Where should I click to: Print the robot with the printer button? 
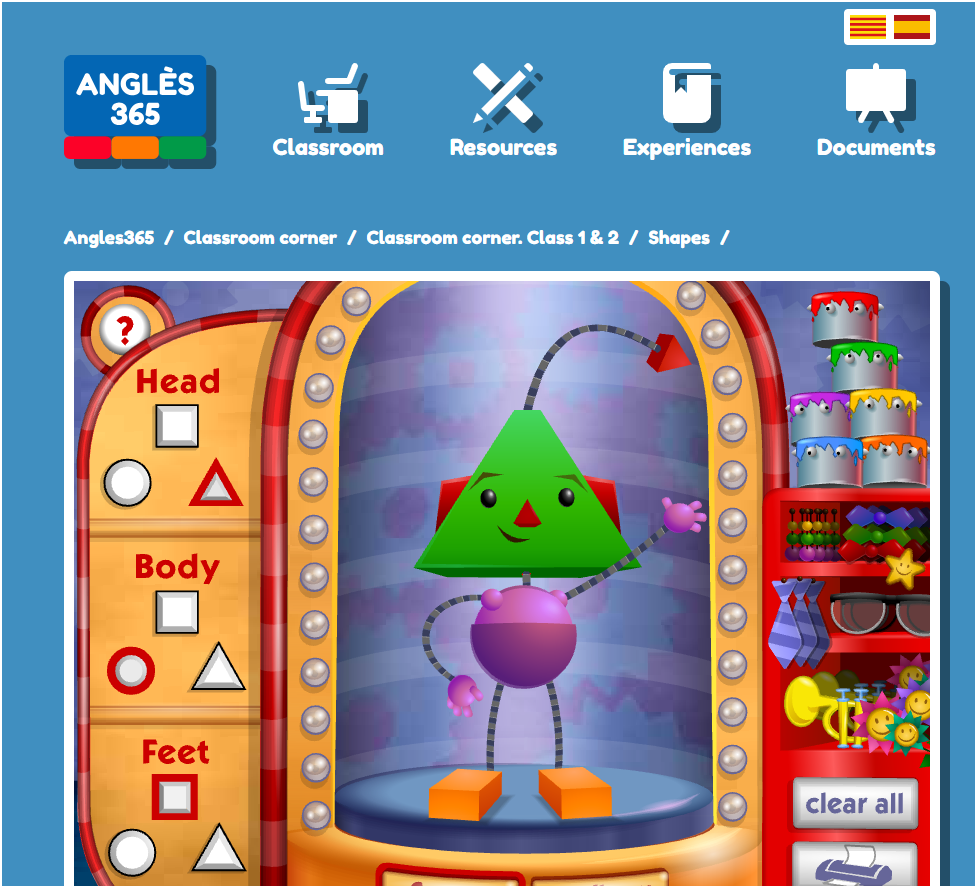point(855,864)
